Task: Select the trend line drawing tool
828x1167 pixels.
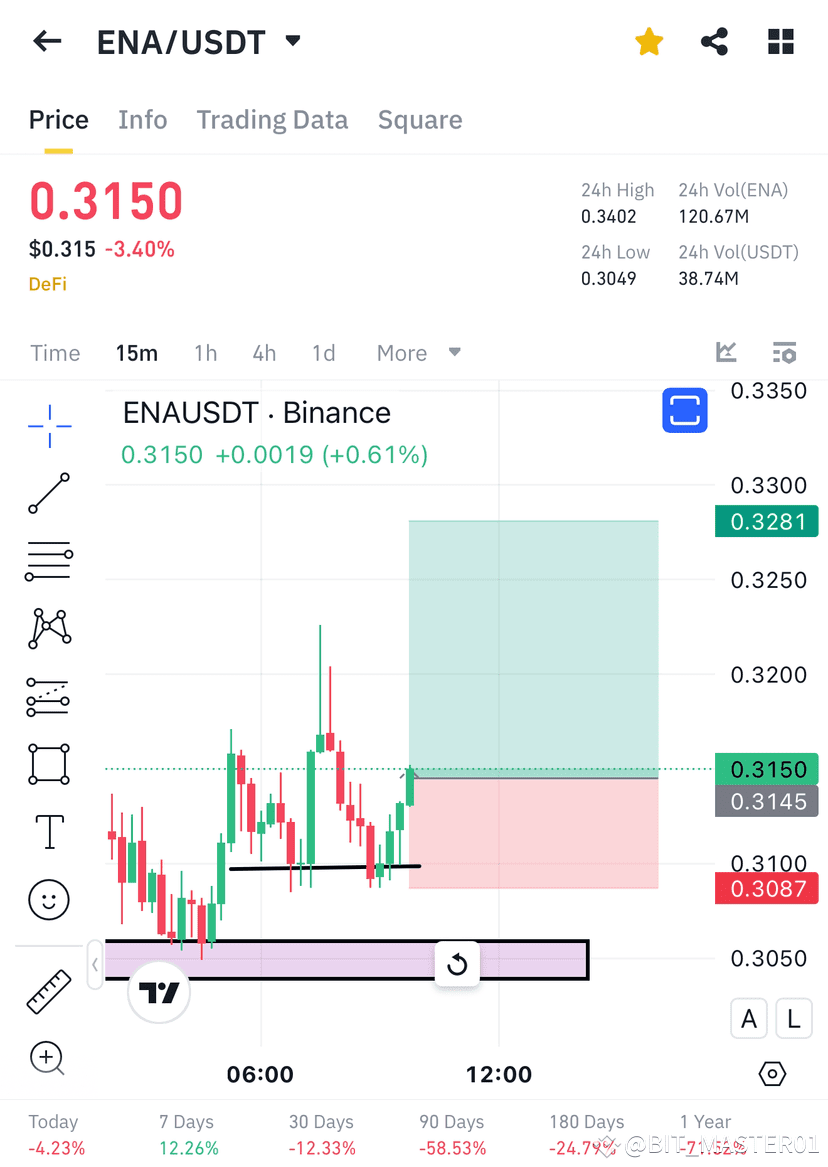Action: [48, 494]
